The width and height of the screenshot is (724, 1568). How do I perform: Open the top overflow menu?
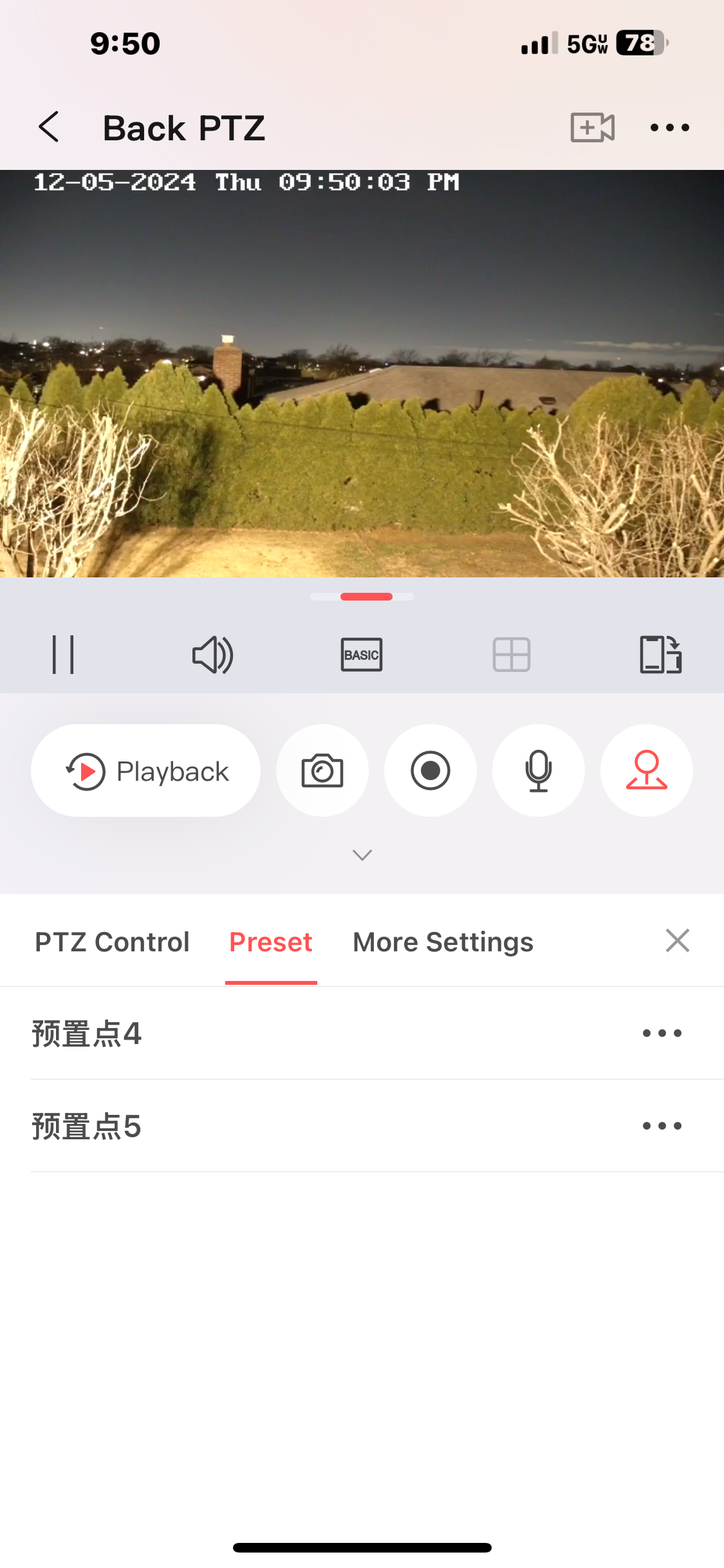point(669,127)
